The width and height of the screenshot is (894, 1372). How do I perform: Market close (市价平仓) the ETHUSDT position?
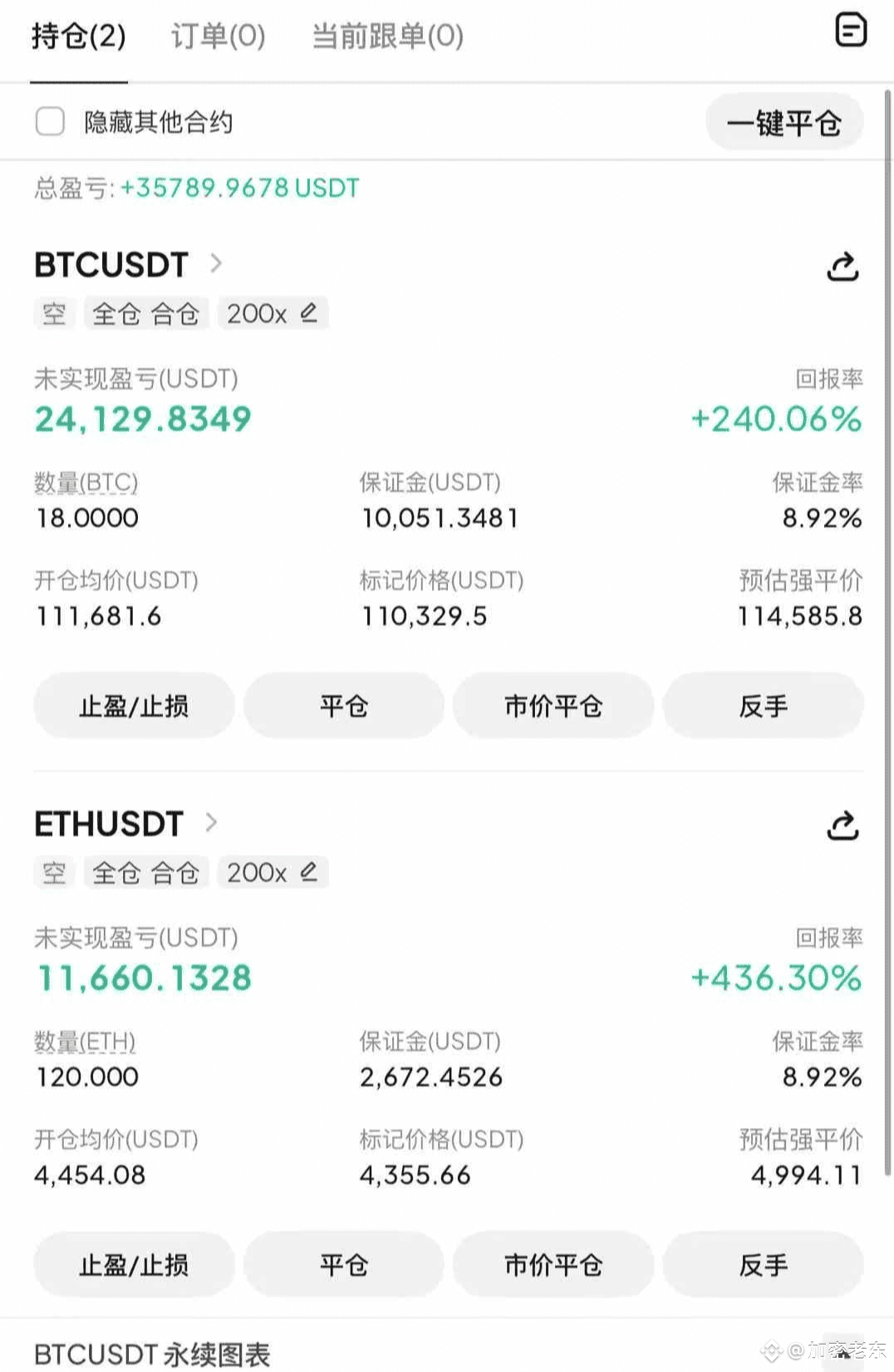tap(553, 1265)
